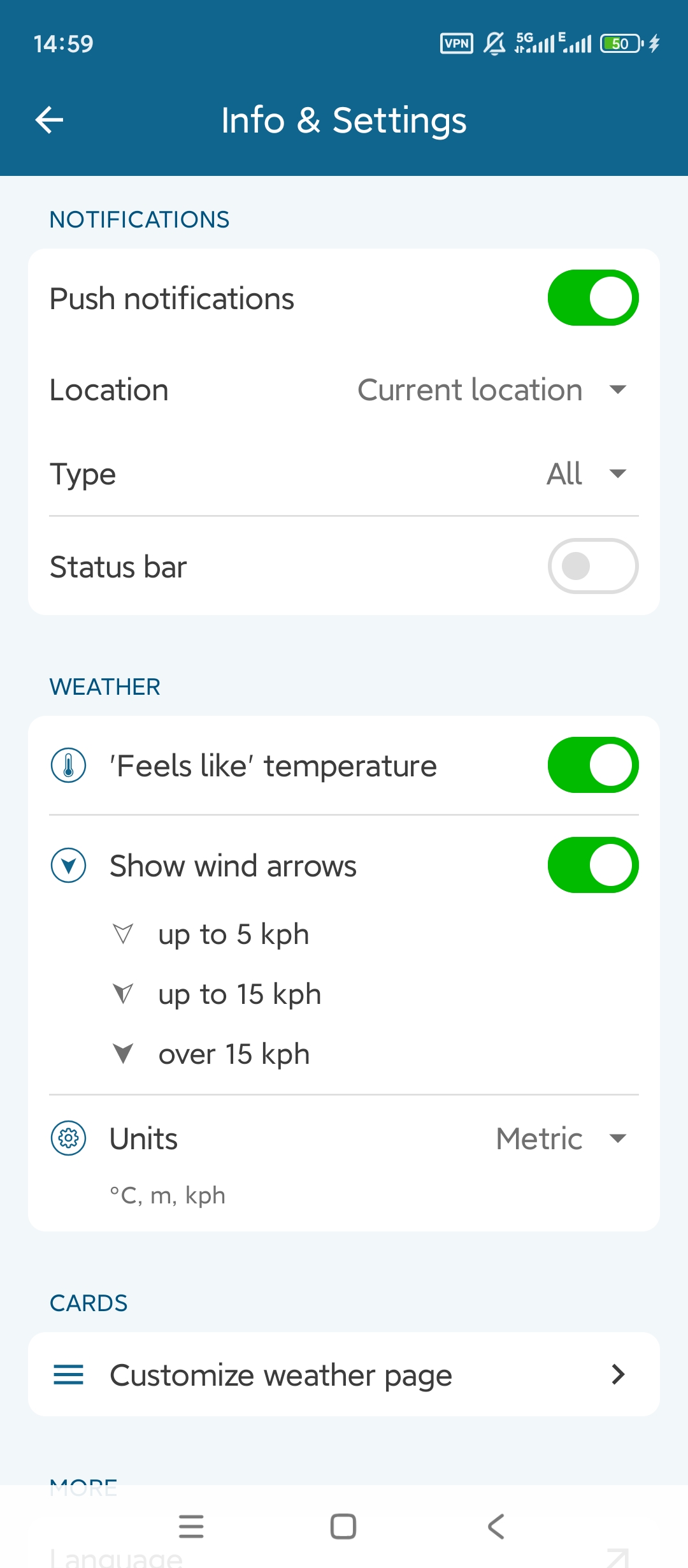Open the notification Location dropdown

492,390
